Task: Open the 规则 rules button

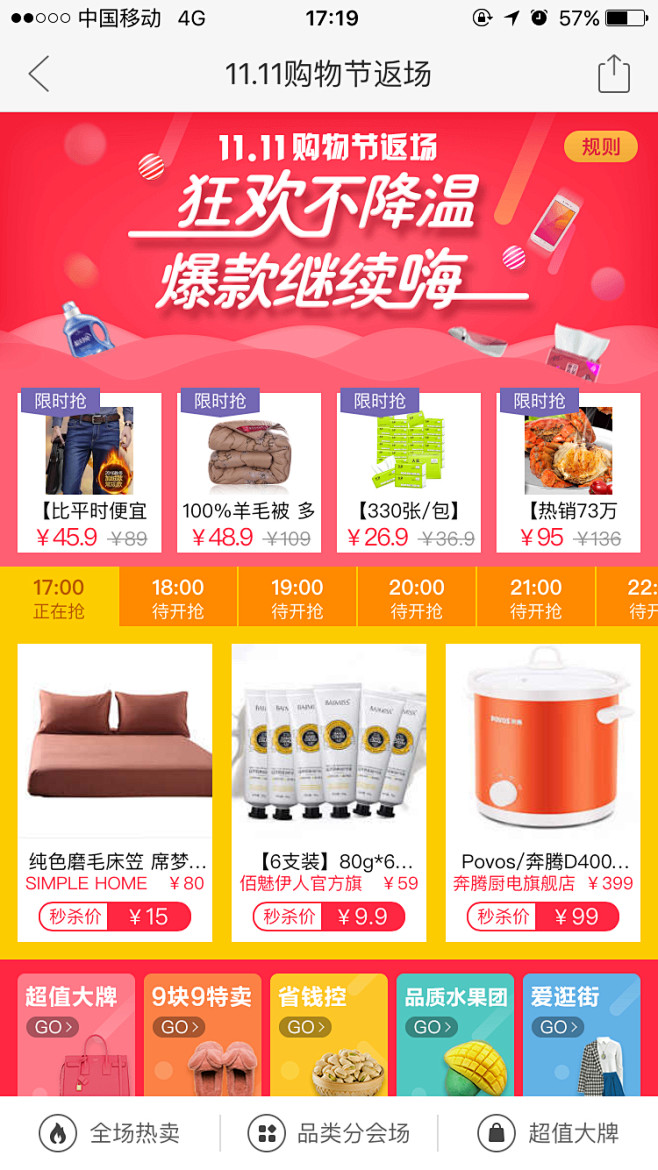Action: [x=600, y=147]
